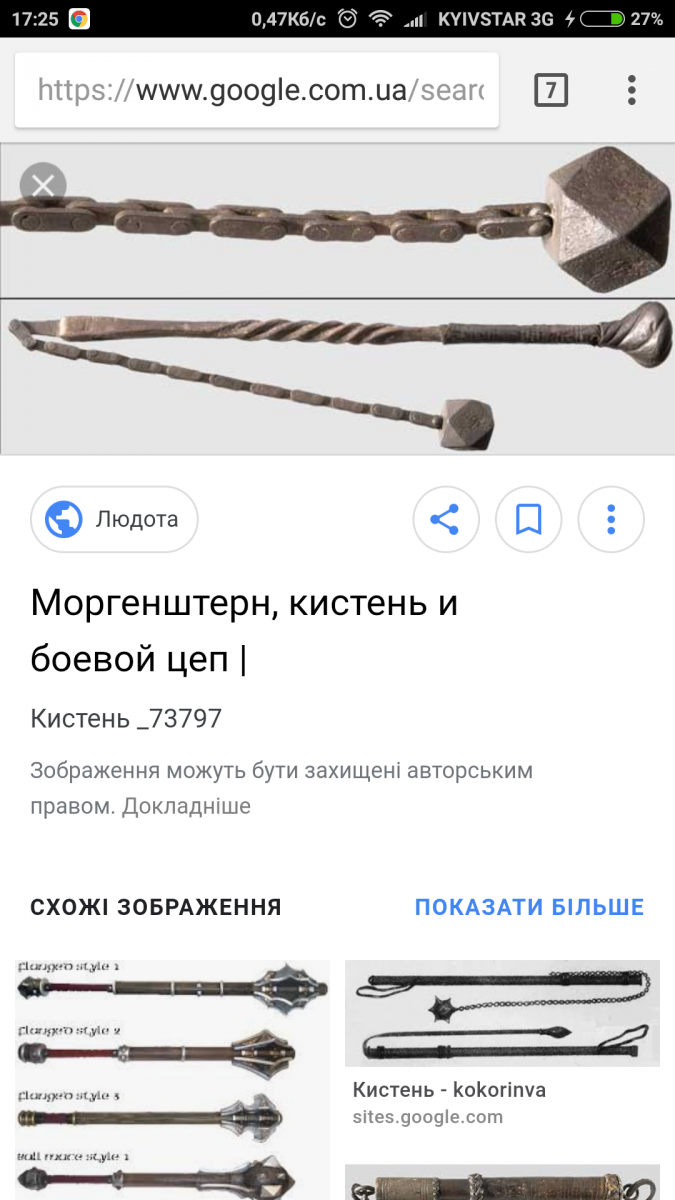Tap ПОКАЗАТИ БІЛЬШЕ for similar images
Screen dimensions: 675x1200
[529, 907]
